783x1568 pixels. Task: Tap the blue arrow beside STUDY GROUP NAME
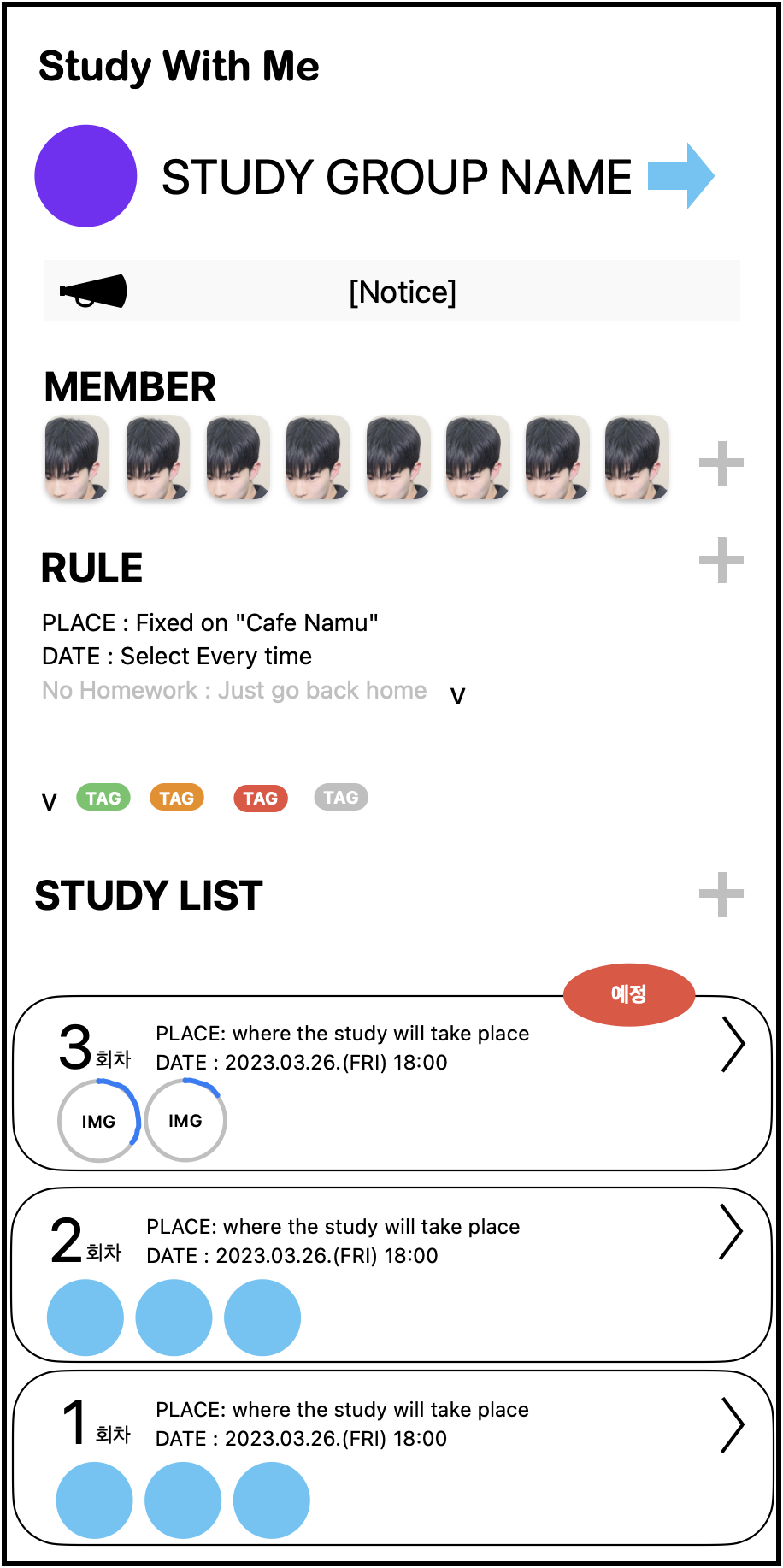[681, 176]
